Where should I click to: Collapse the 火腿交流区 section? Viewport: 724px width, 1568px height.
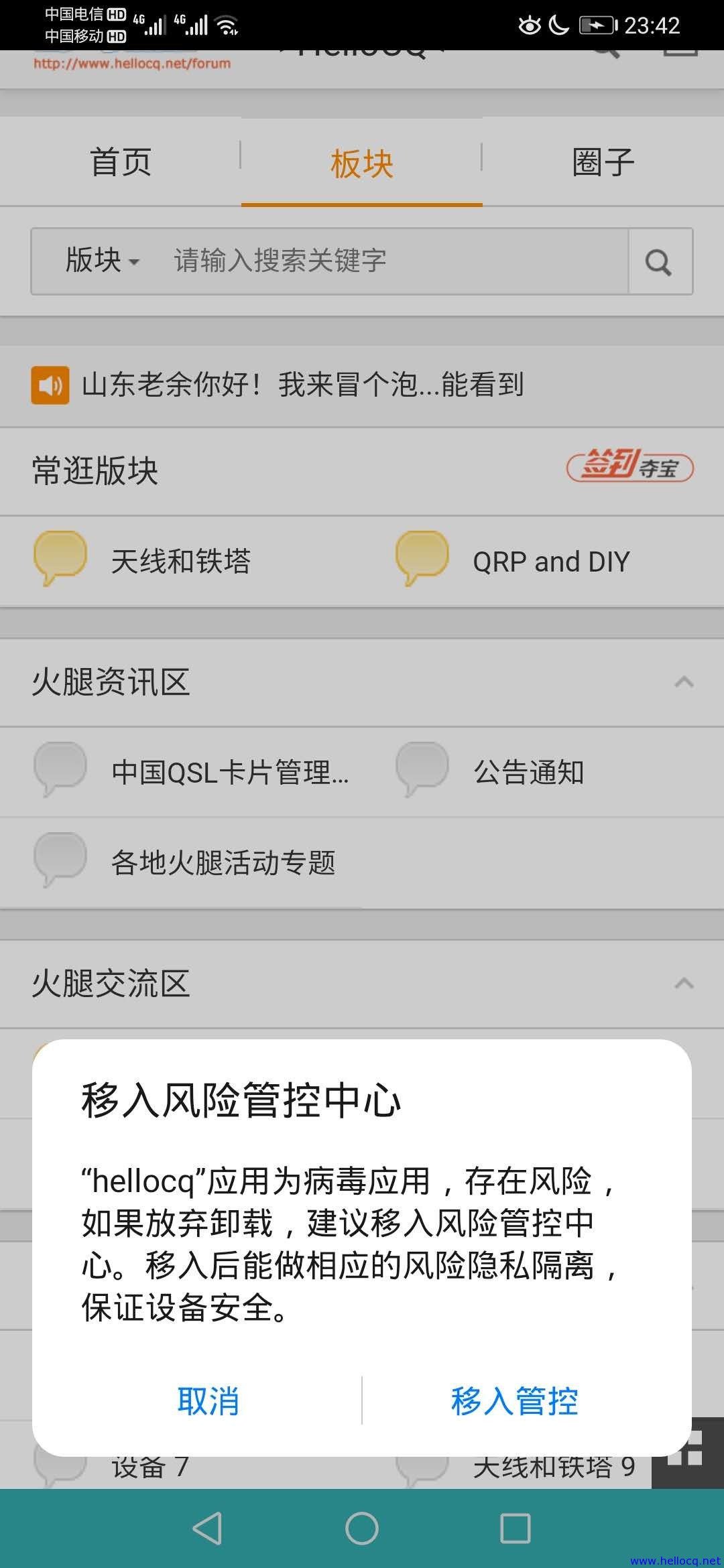(x=684, y=984)
